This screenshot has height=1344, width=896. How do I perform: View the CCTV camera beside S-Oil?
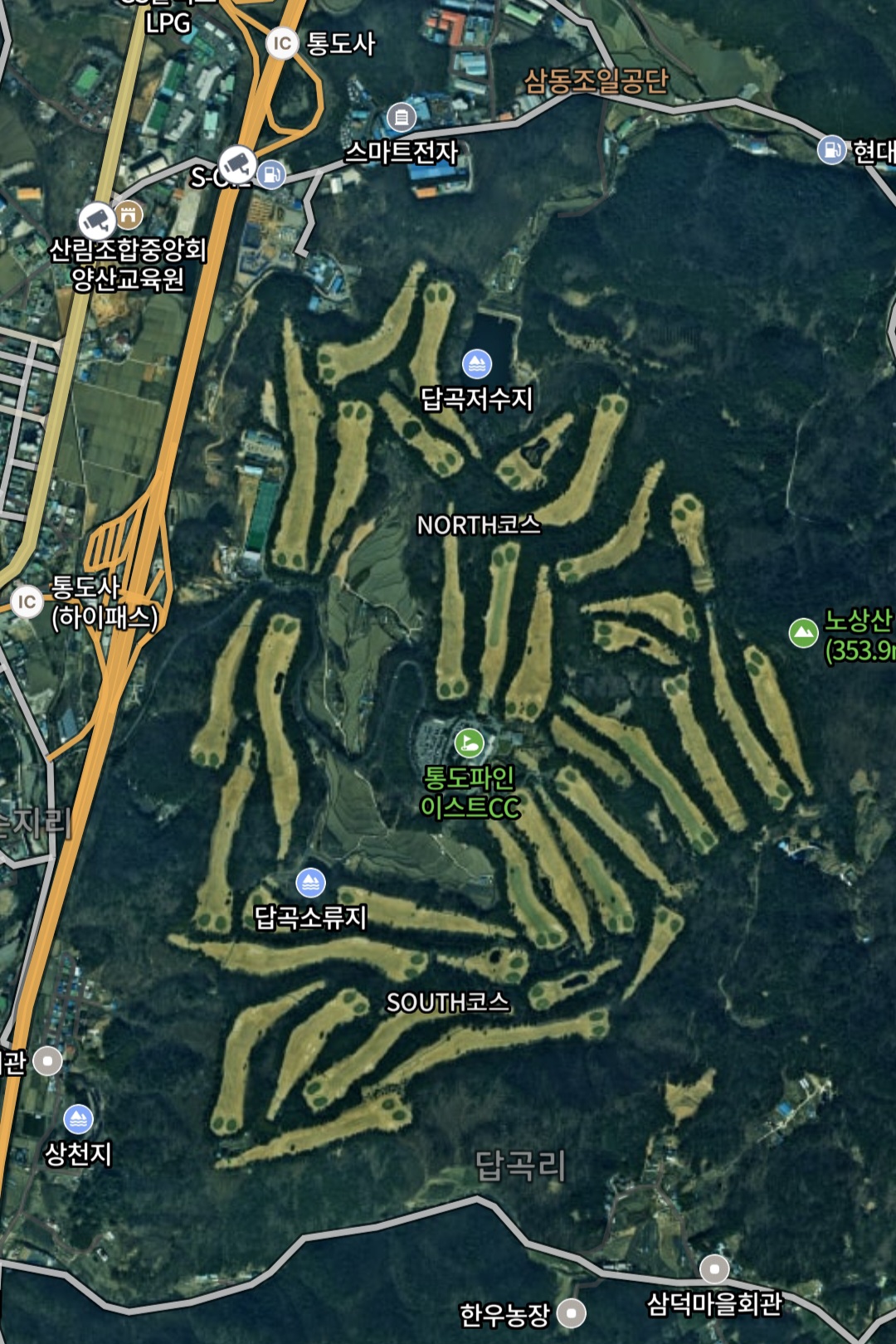coord(237,164)
